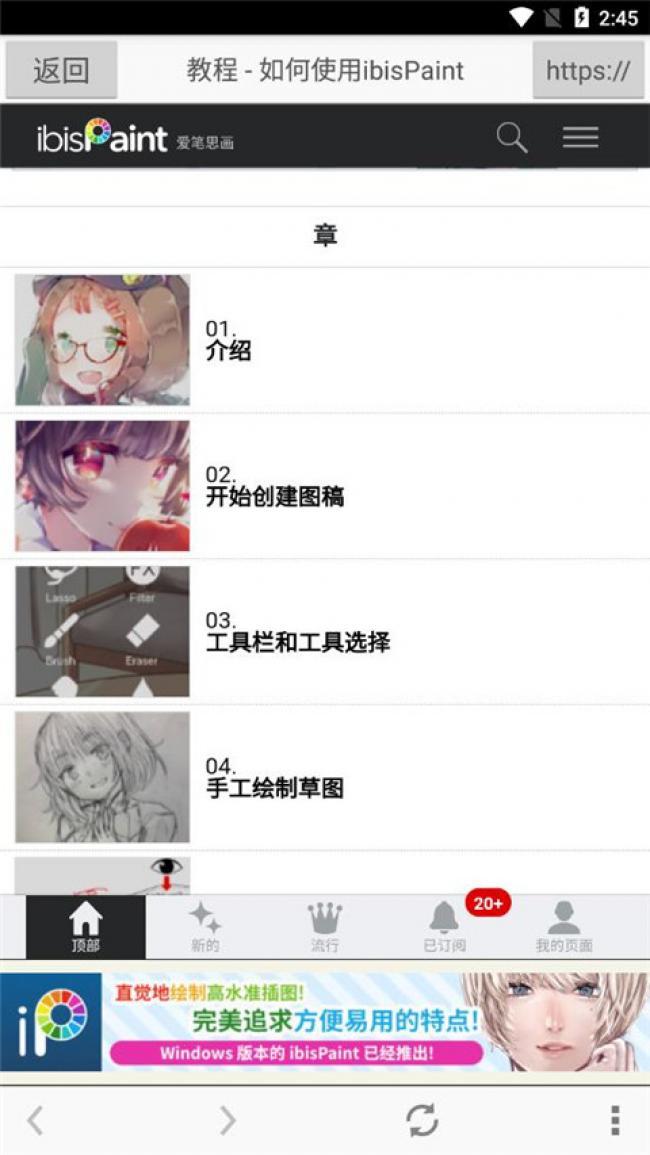Show the https:// address button
The width and height of the screenshot is (650, 1155).
pyautogui.click(x=587, y=70)
